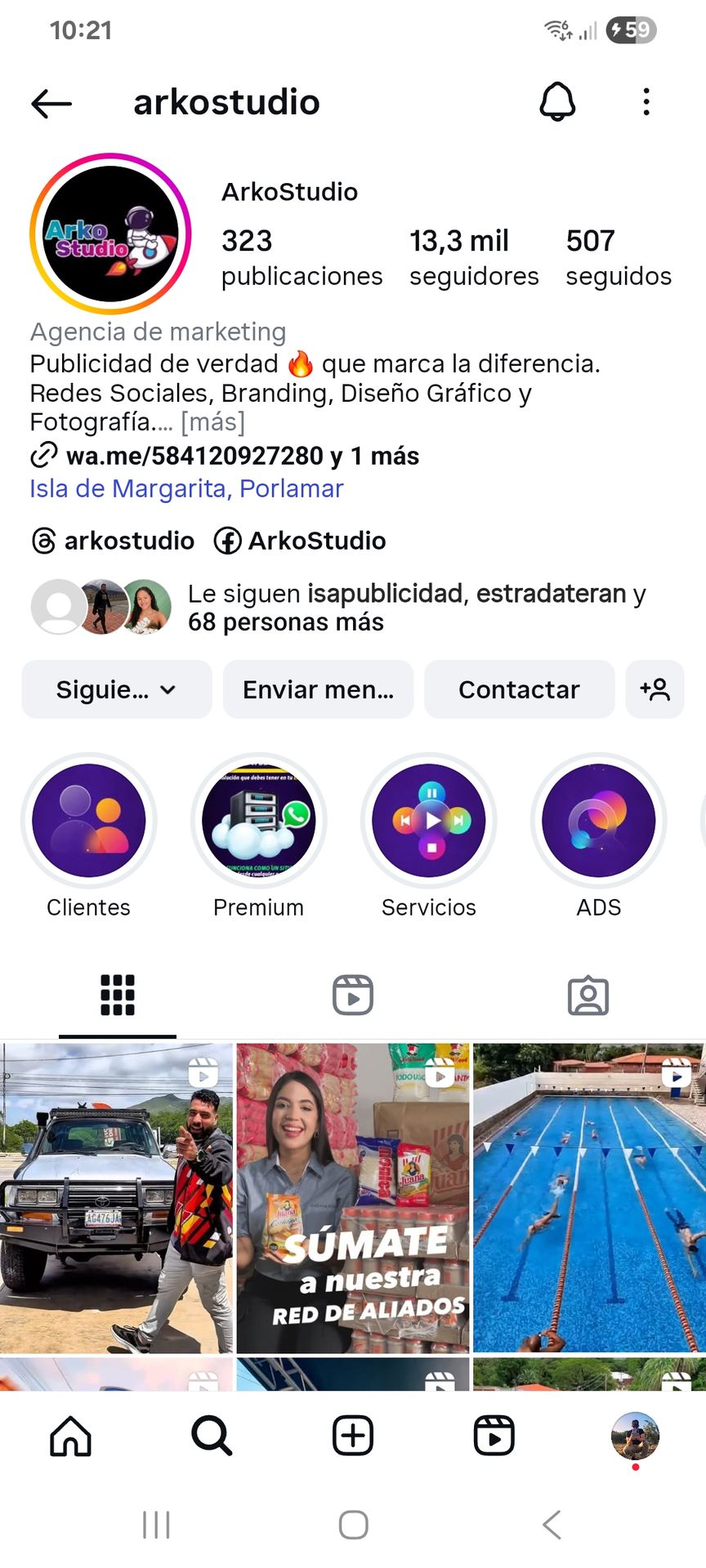Open the Servicios story highlight
706x1568 pixels.
(428, 821)
